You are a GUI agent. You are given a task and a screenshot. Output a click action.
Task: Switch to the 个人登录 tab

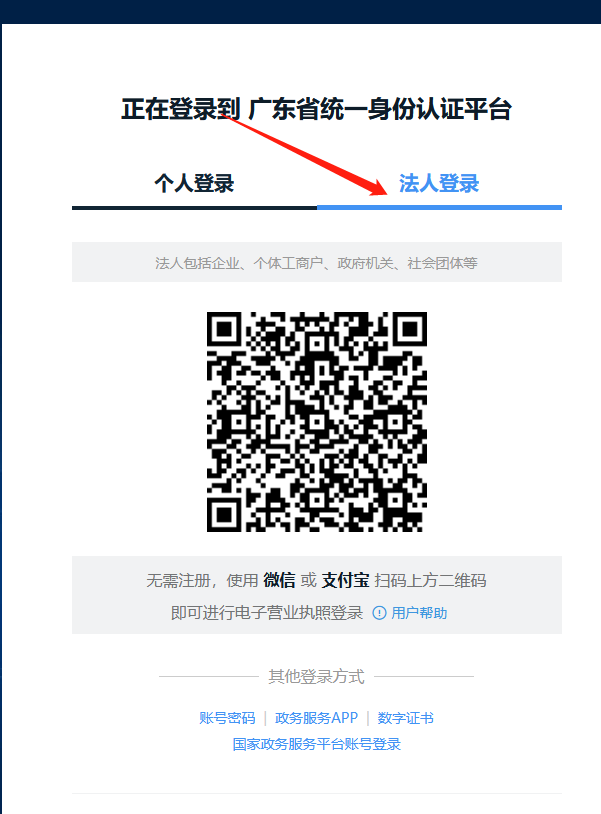(194, 184)
